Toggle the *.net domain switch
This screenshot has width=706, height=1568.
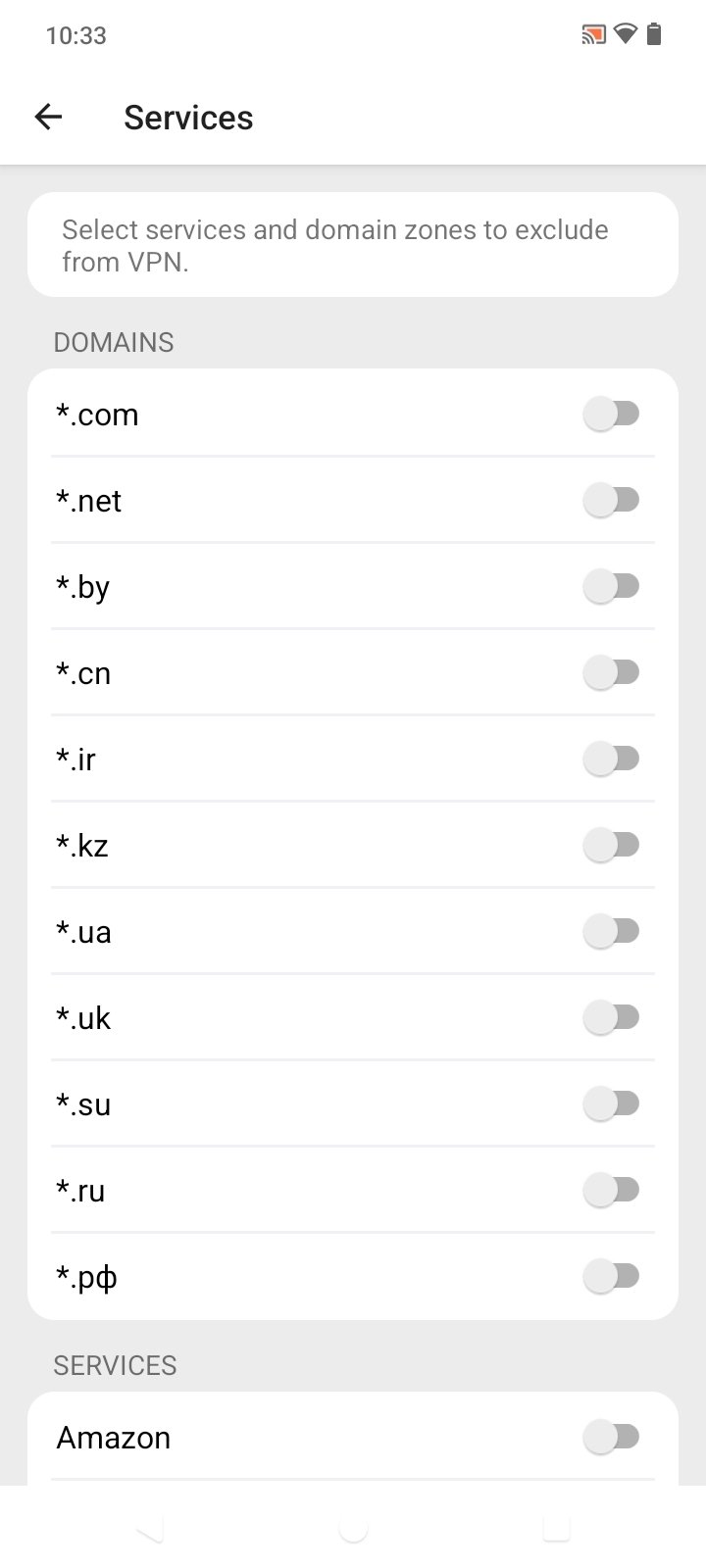(x=612, y=500)
